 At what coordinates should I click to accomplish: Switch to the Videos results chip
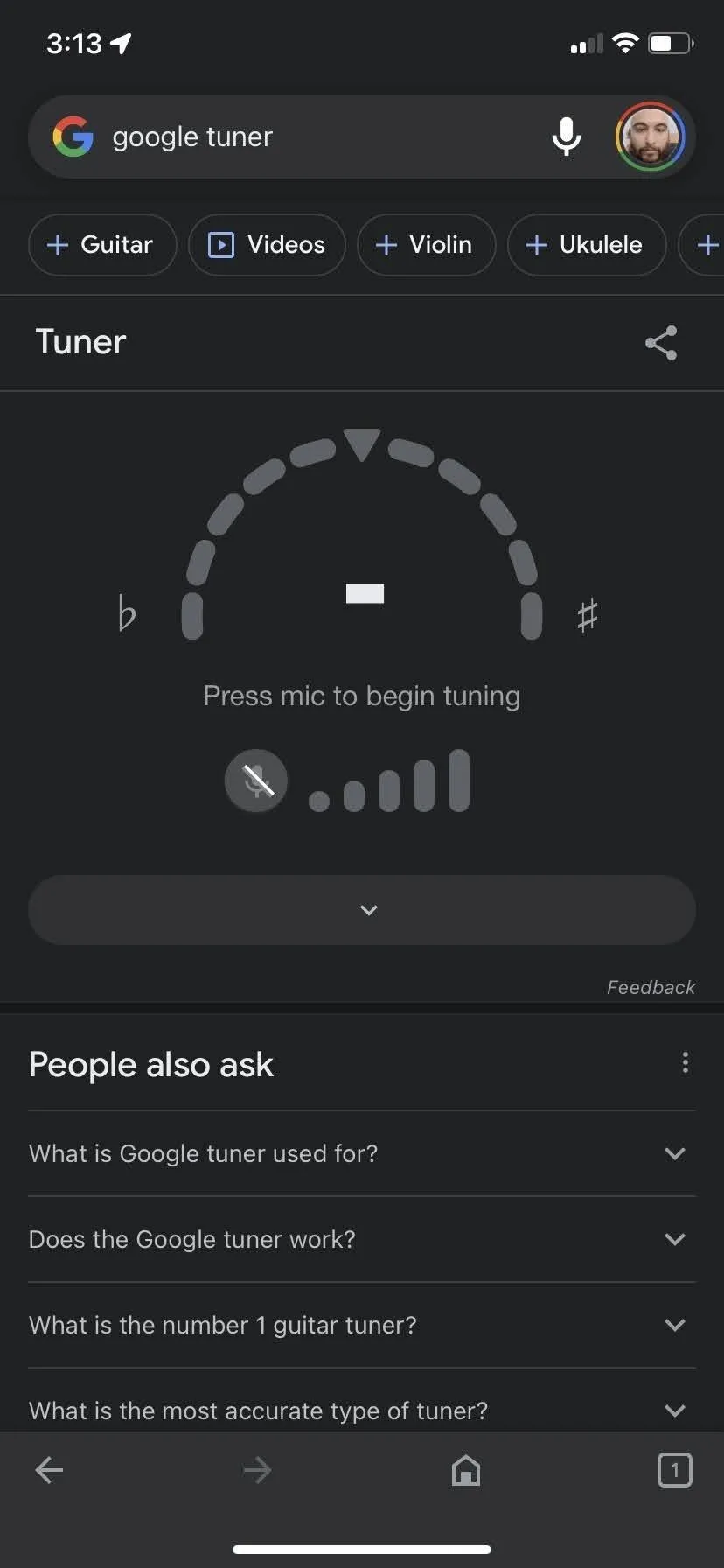(x=267, y=245)
